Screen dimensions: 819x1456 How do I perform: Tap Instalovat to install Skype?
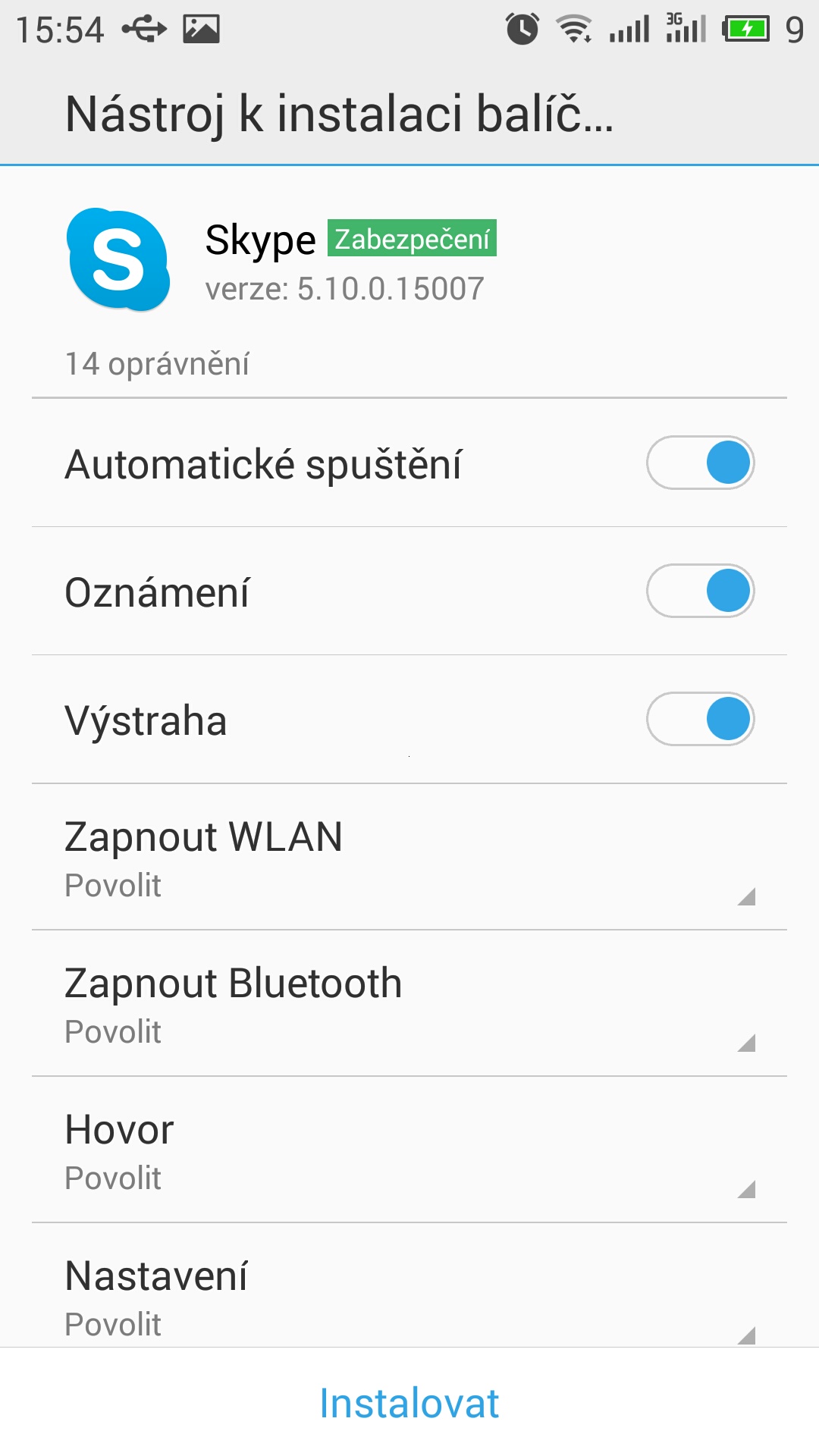[409, 1403]
